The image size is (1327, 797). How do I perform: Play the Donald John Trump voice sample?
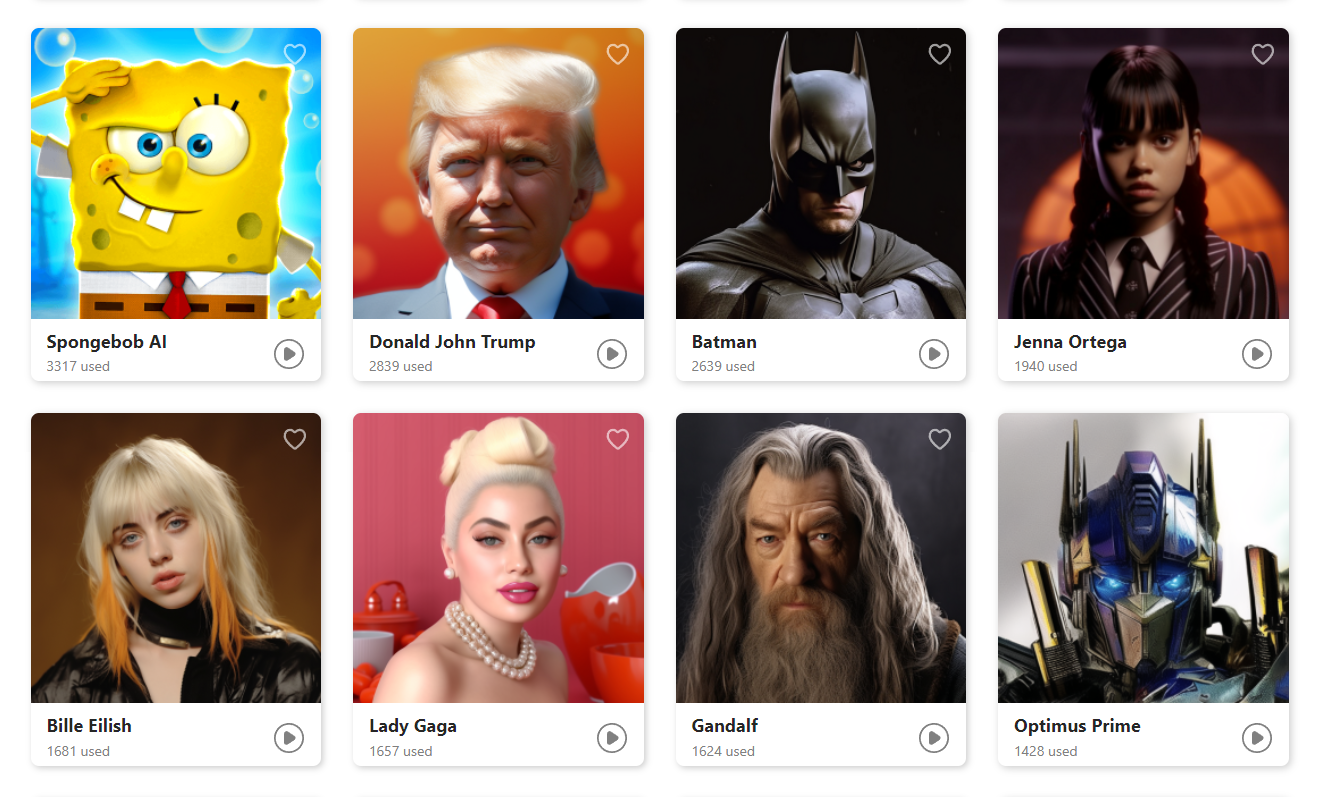611,353
